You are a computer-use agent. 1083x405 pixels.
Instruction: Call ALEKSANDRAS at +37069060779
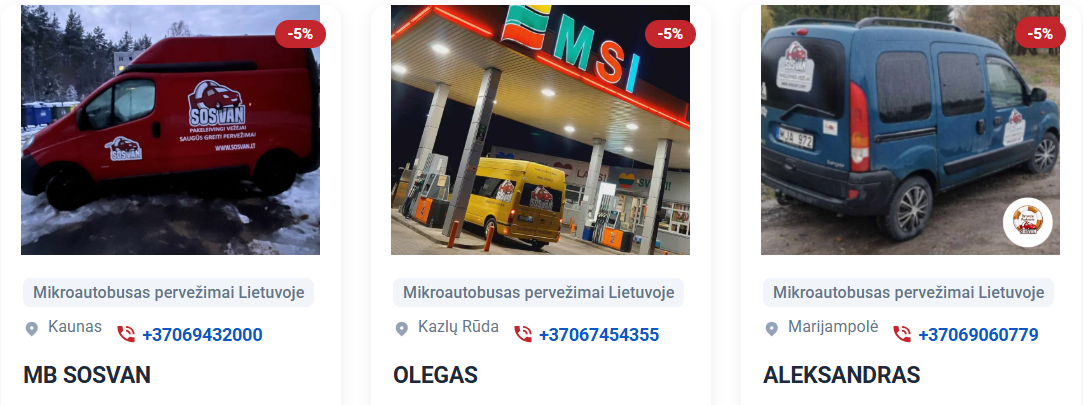point(977,335)
